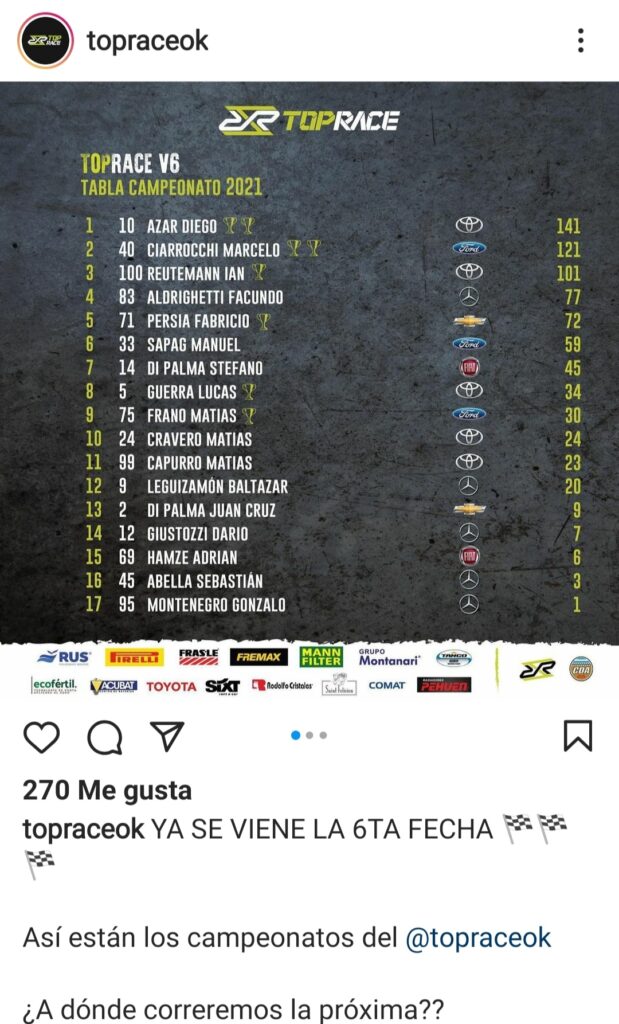Open the post overflow menu
The width and height of the screenshot is (619, 1024).
tap(580, 40)
